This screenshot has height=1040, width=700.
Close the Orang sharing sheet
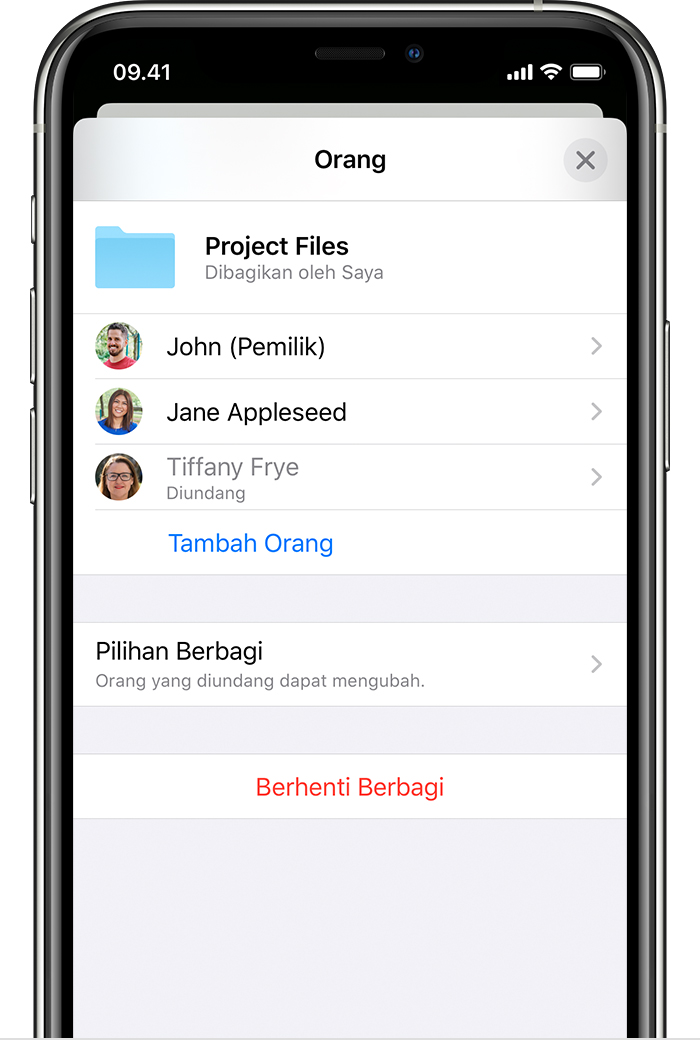click(585, 160)
